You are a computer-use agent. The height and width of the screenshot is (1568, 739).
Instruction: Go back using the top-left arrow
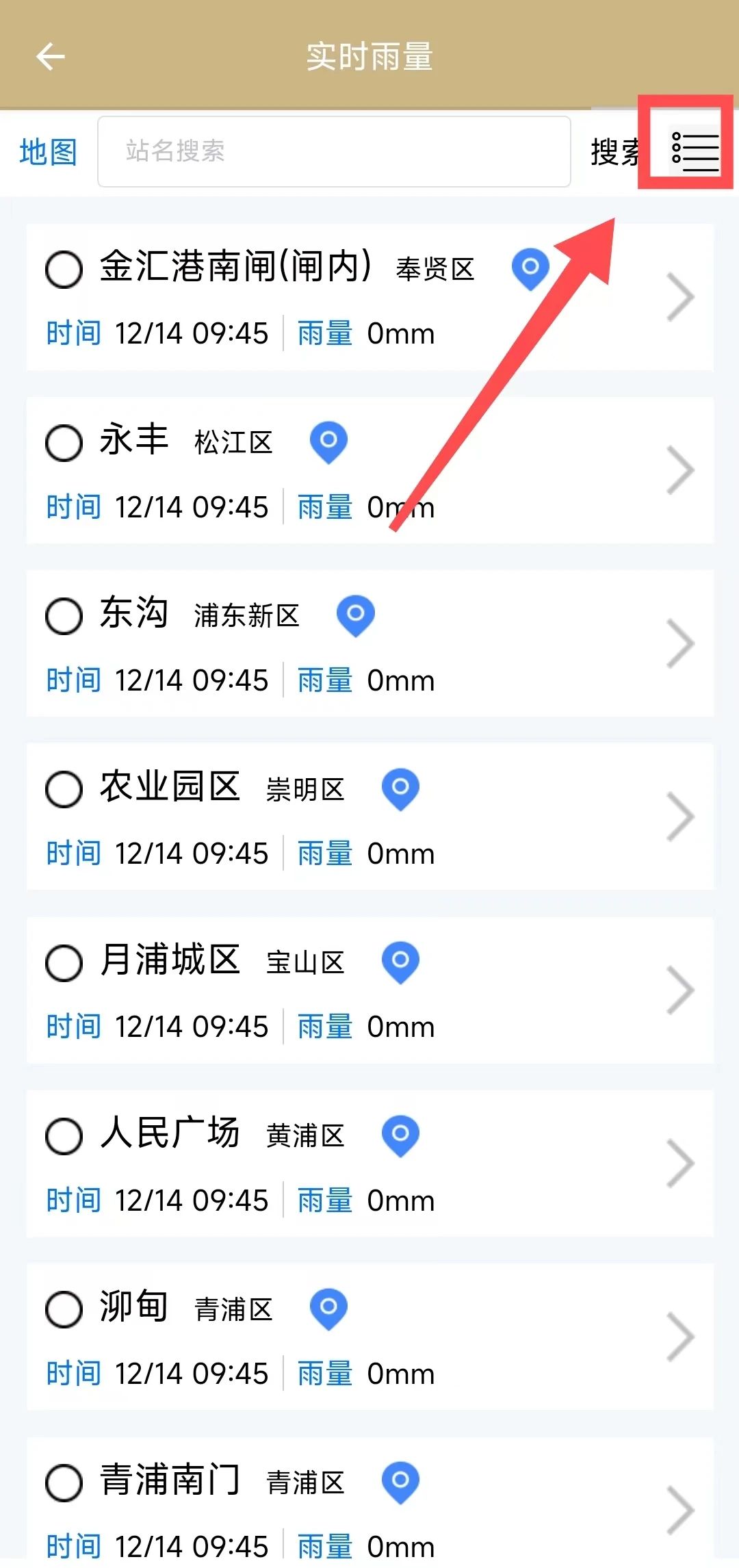point(50,57)
